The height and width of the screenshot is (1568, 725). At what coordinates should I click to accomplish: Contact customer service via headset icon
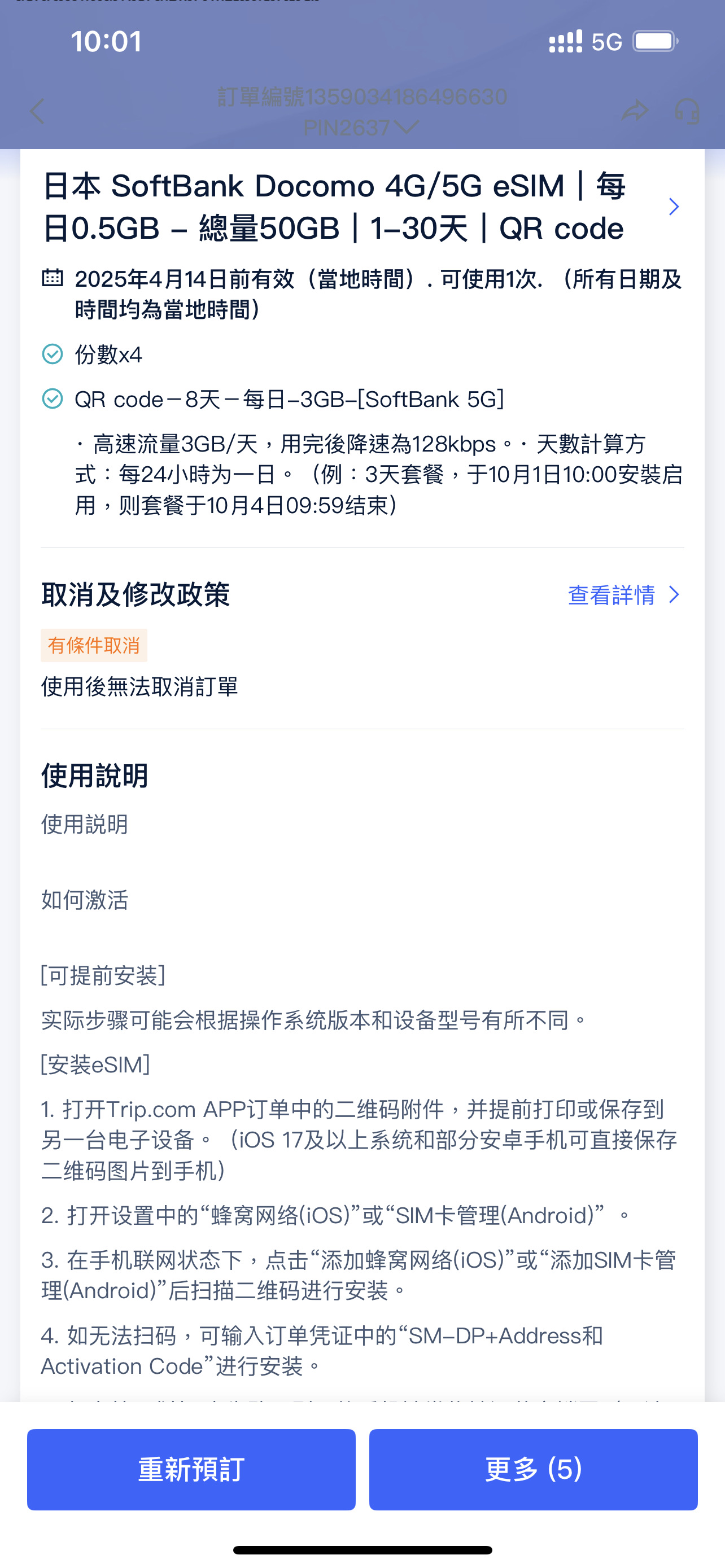[687, 111]
